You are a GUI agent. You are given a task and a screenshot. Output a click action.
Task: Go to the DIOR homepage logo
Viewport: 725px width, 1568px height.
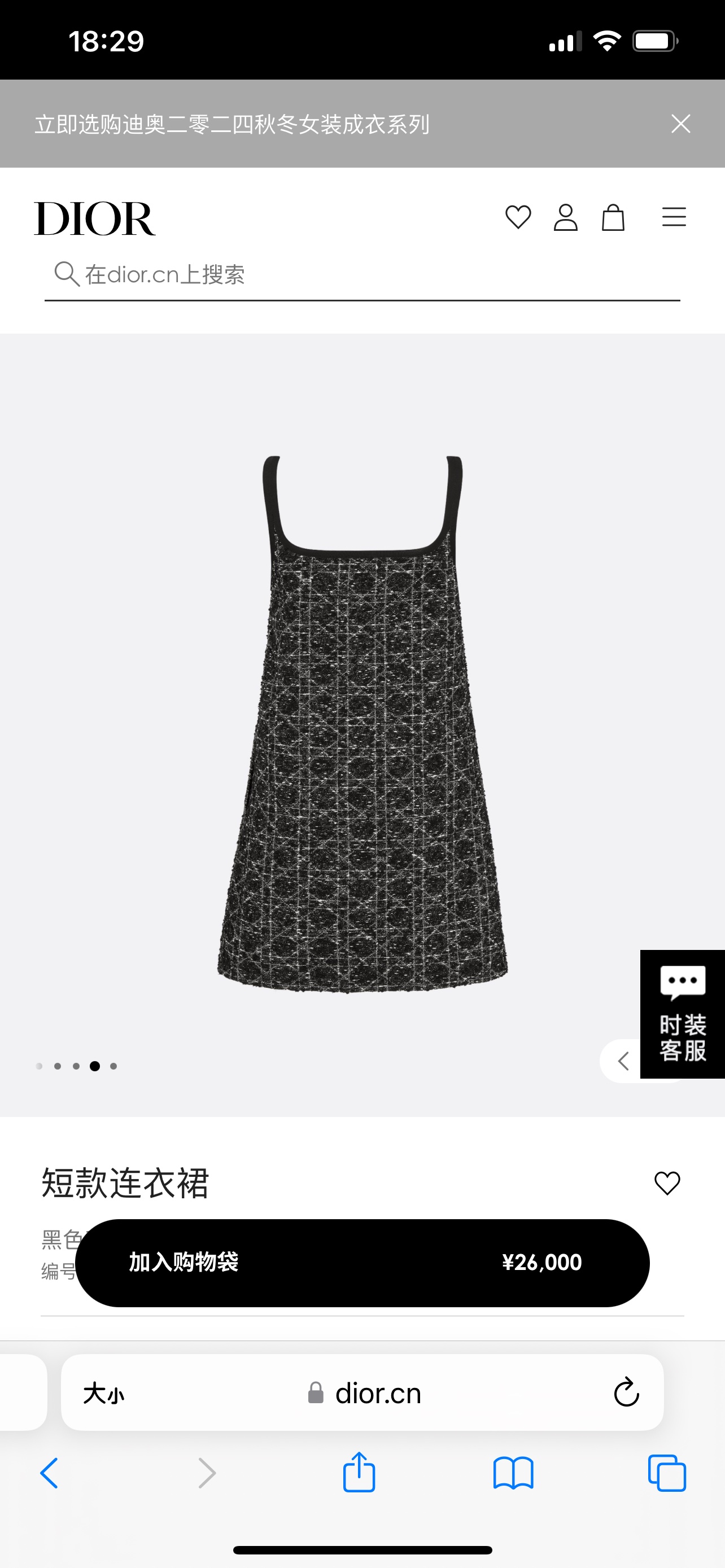click(x=95, y=218)
